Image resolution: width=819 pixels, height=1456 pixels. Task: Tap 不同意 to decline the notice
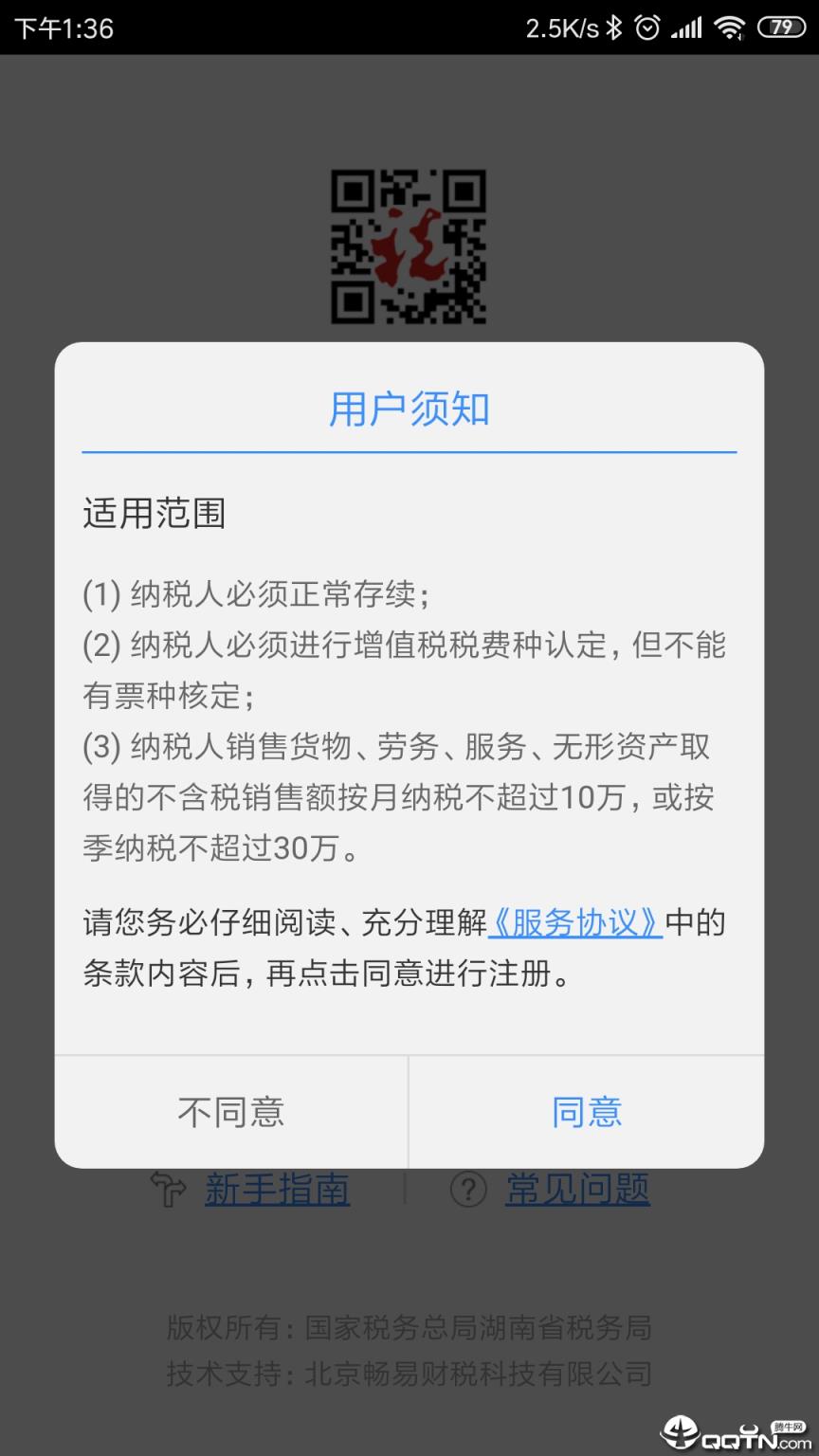(x=229, y=1111)
